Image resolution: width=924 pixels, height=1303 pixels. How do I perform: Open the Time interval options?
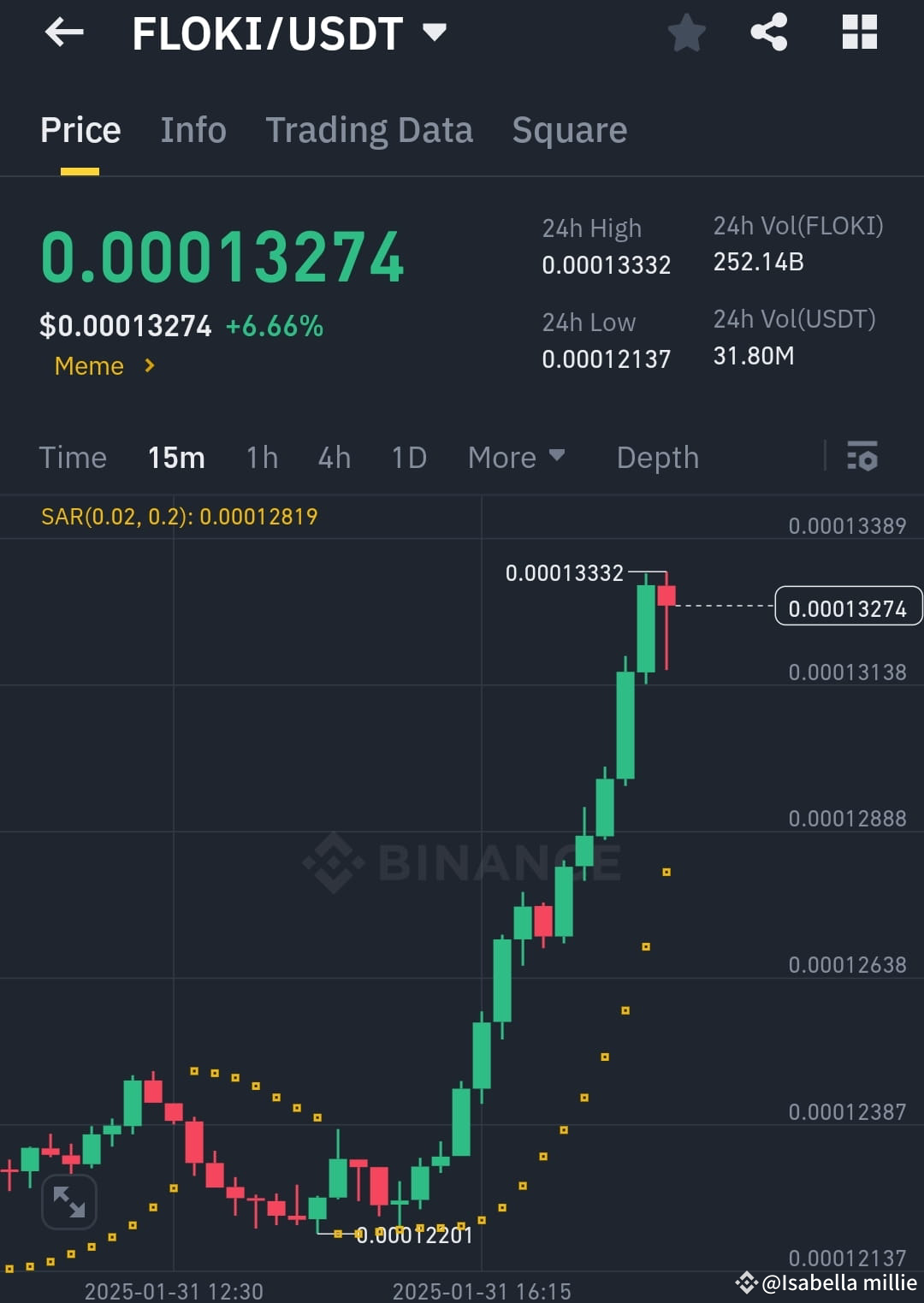click(x=73, y=458)
